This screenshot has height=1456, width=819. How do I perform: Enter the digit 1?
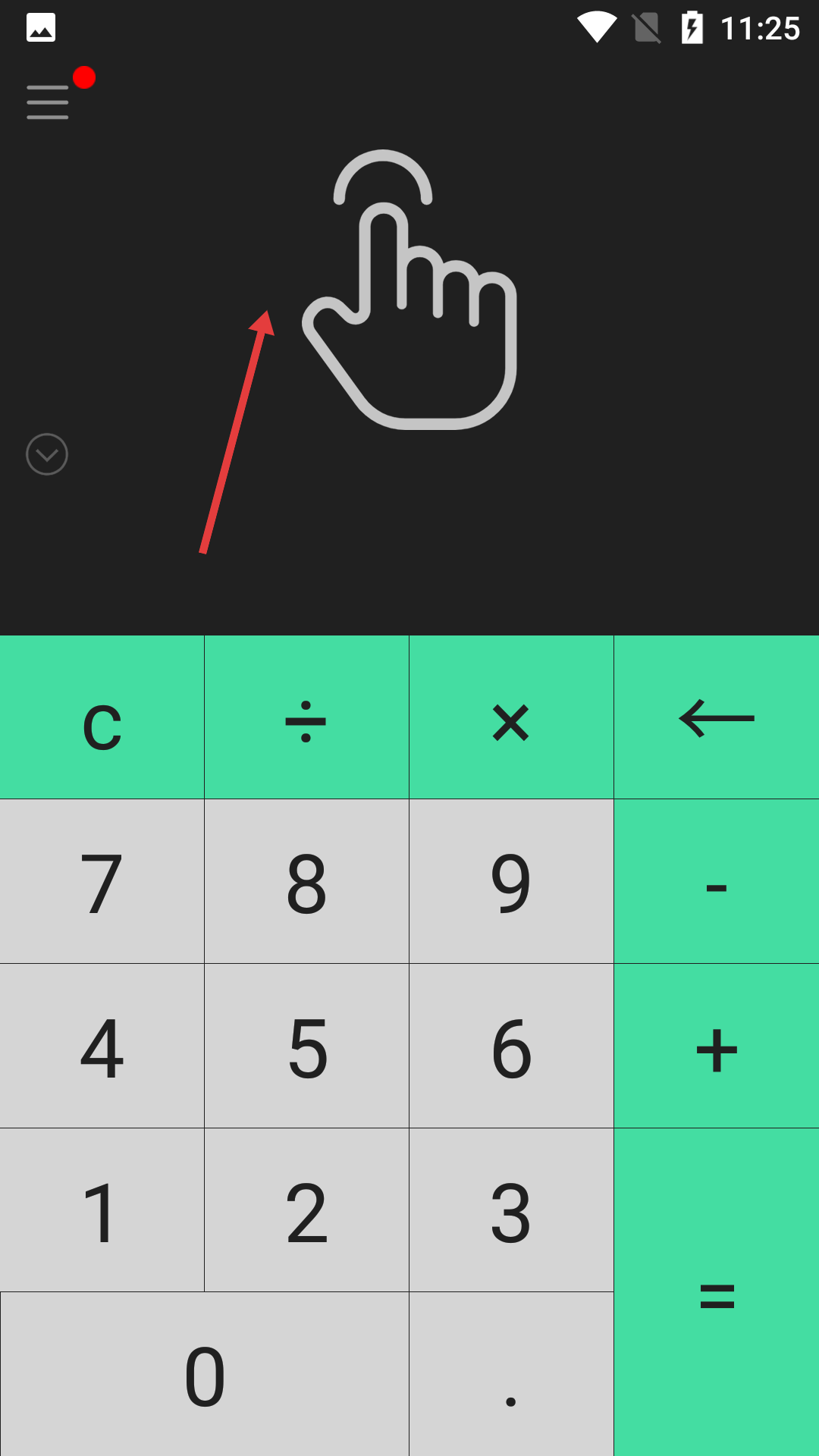click(102, 1210)
